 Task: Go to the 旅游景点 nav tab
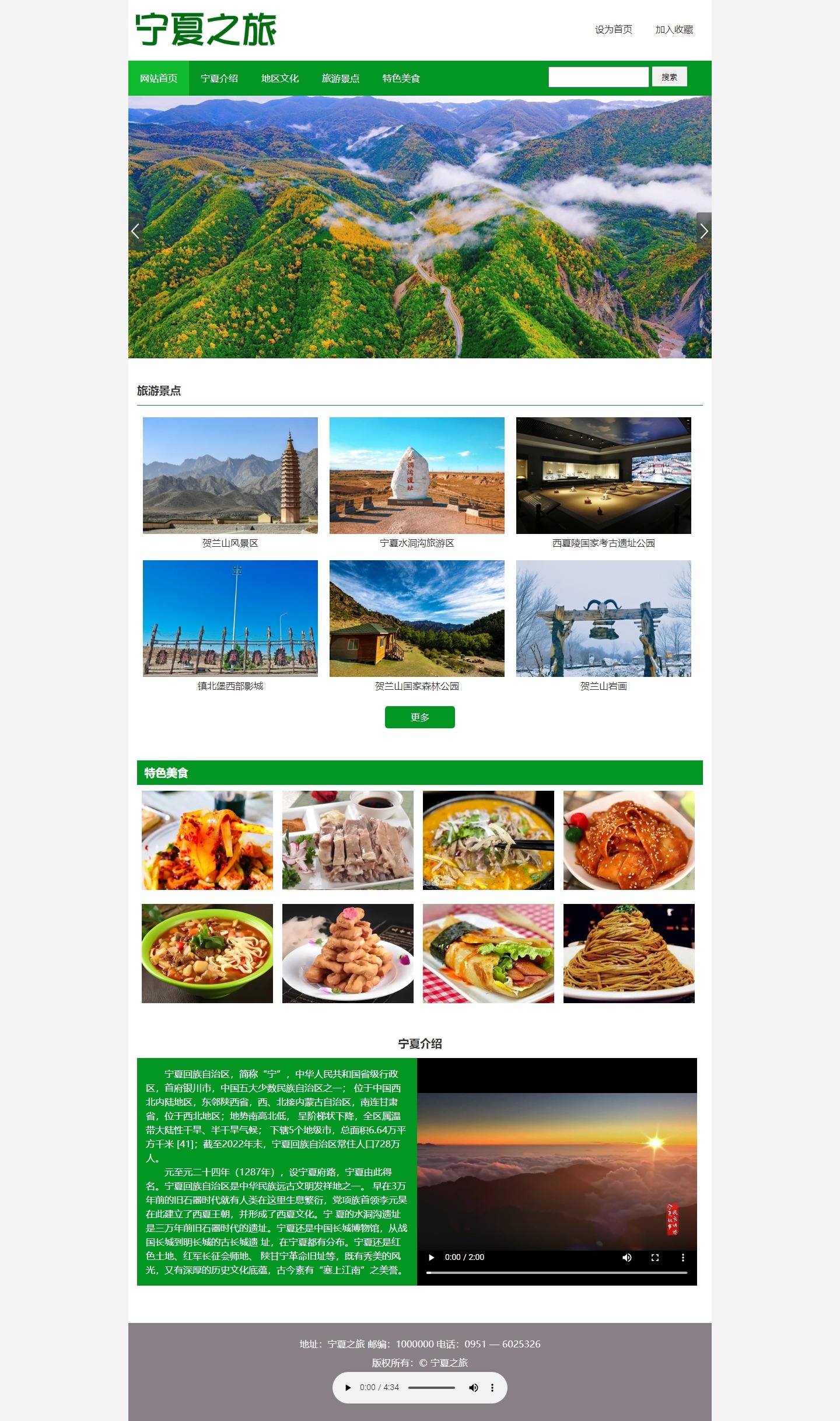click(x=341, y=78)
